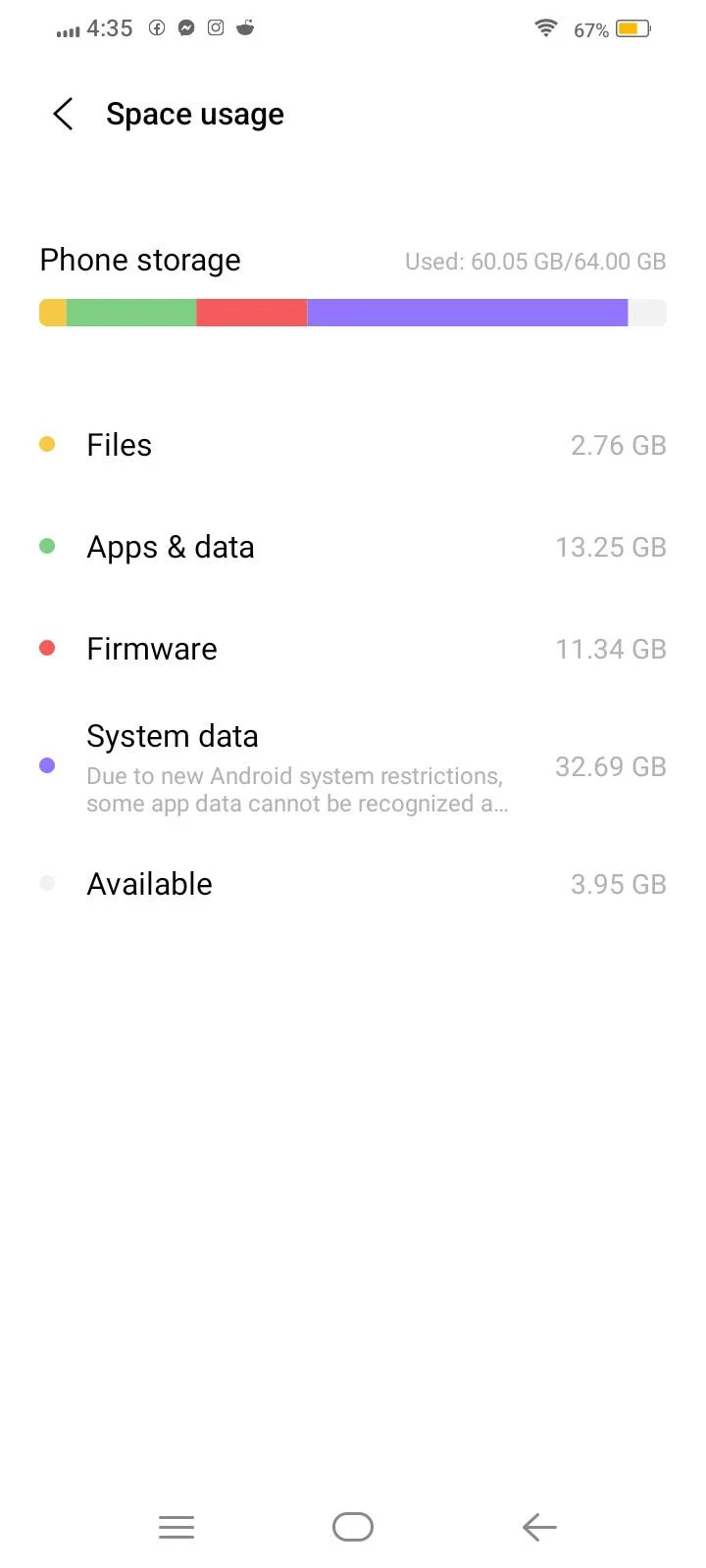Open the Facebook notification icon
706x1568 pixels.
click(157, 27)
